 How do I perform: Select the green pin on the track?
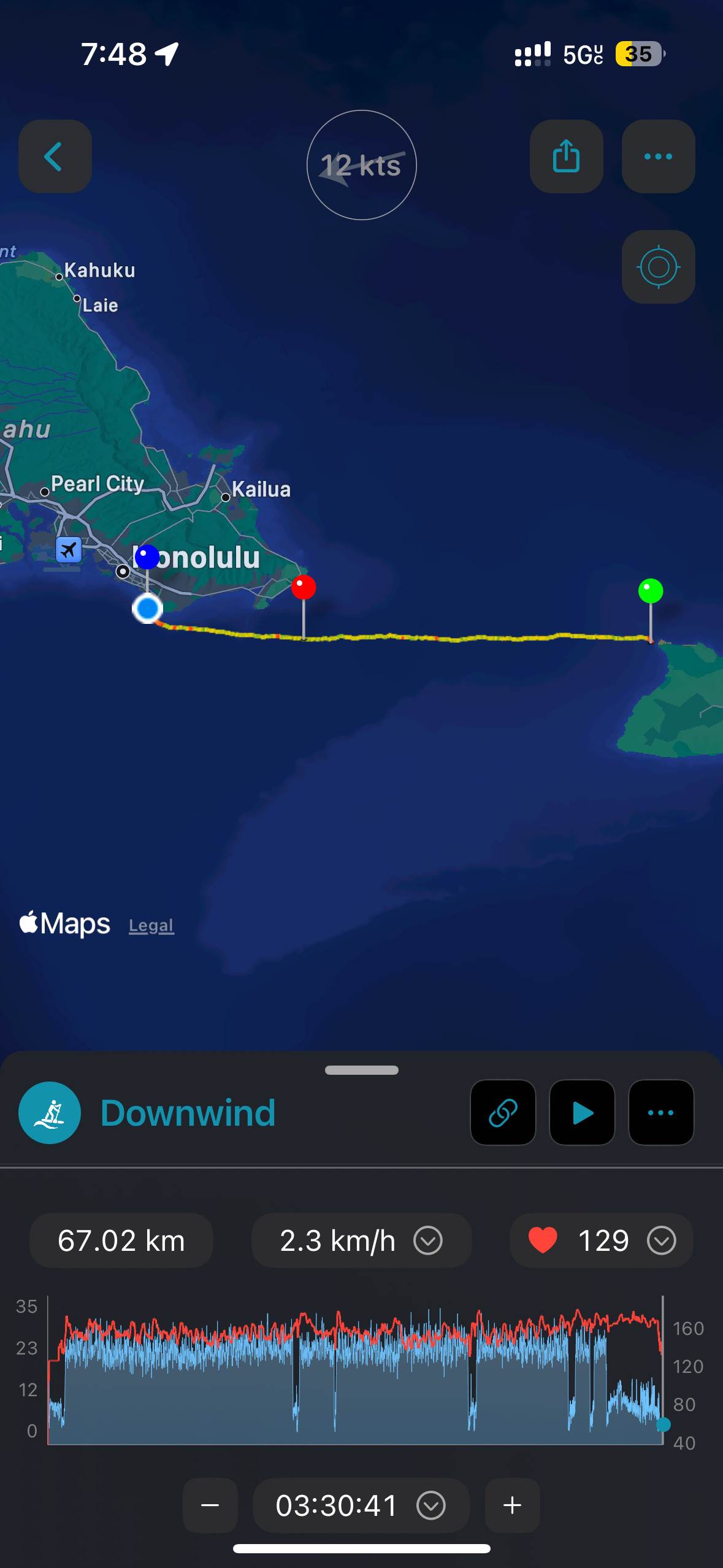coord(651,591)
